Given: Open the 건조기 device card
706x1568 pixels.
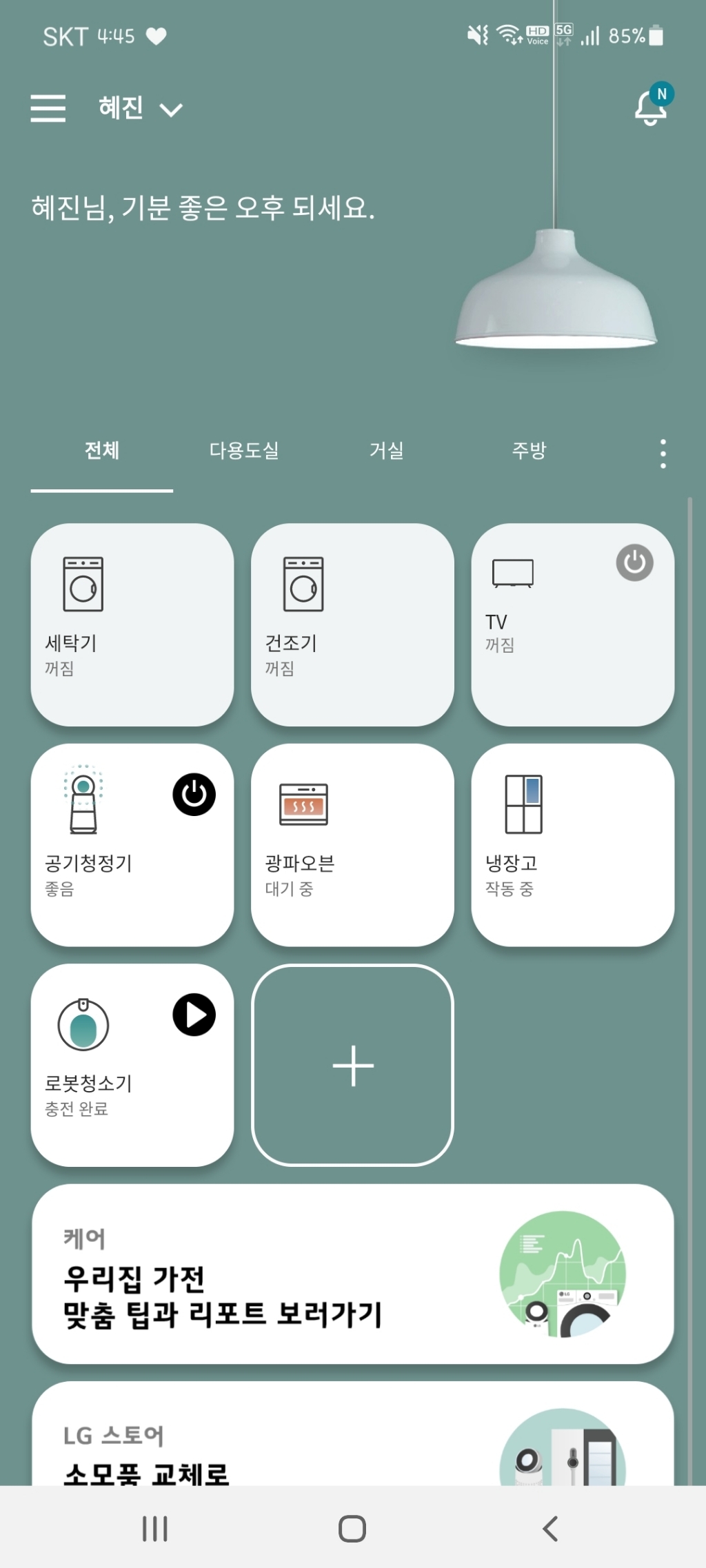Looking at the screenshot, I should tap(352, 624).
